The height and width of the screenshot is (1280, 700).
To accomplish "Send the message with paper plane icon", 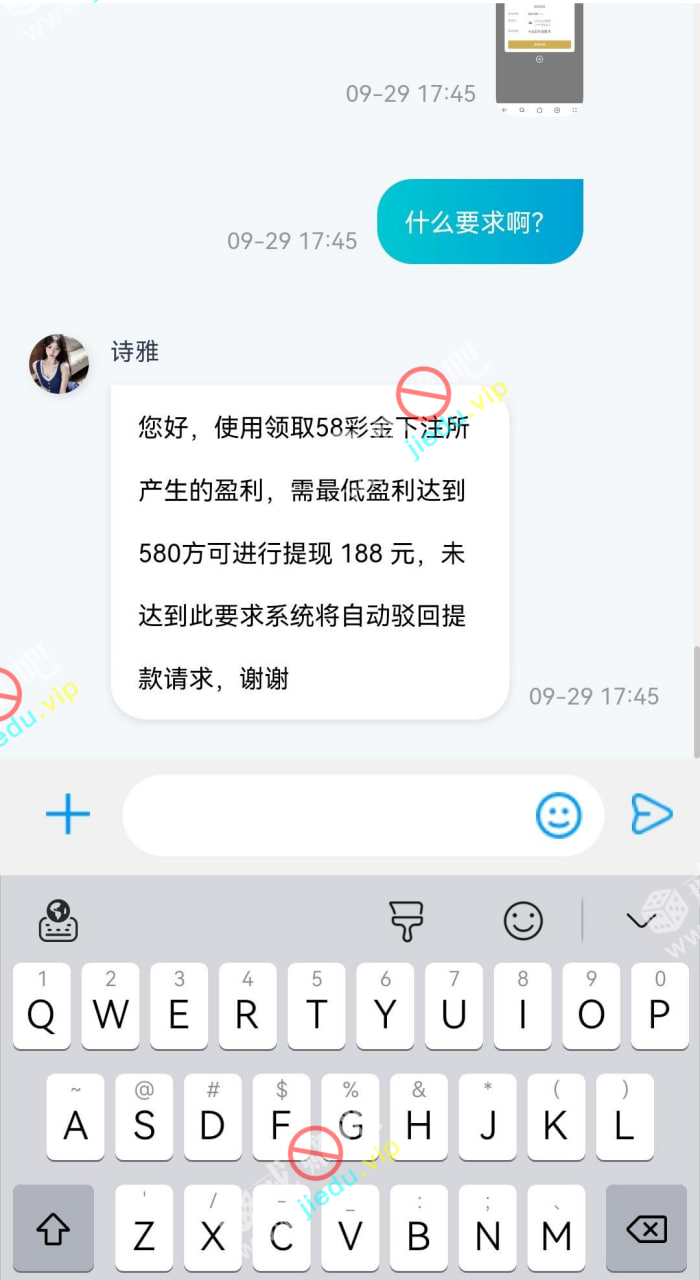I will 651,815.
